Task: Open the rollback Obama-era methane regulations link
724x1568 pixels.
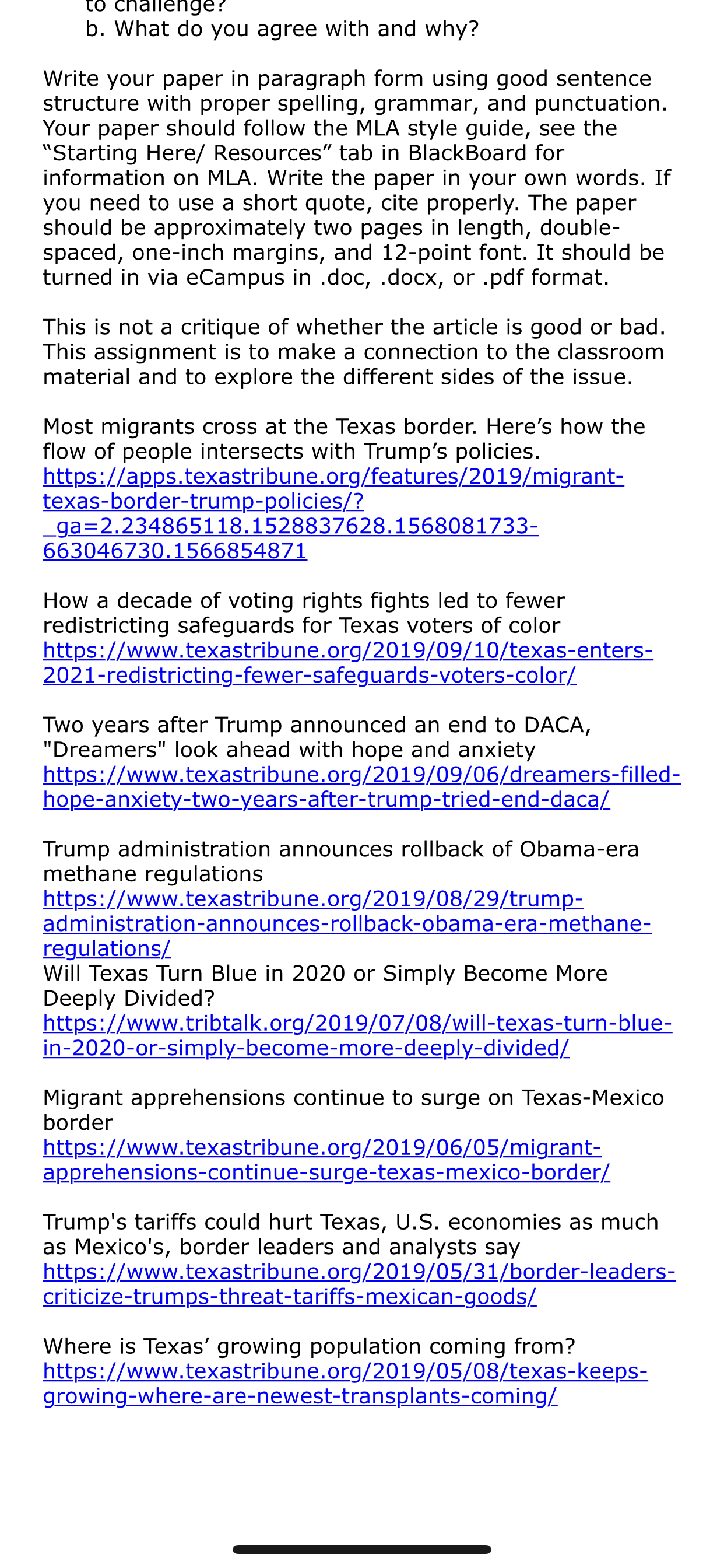Action: coord(347,923)
